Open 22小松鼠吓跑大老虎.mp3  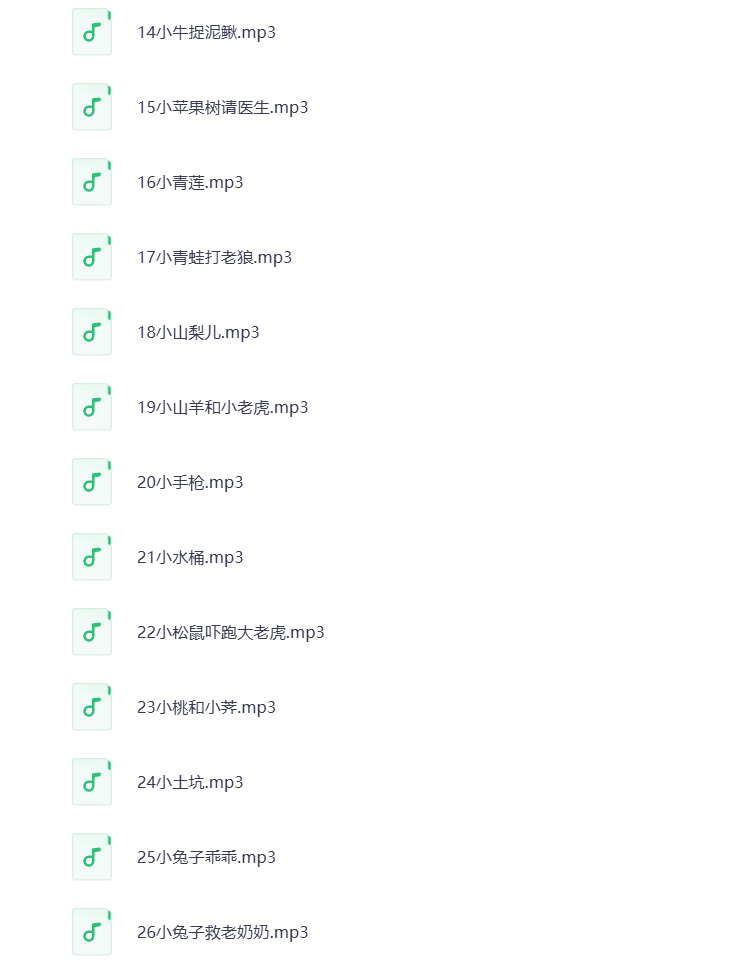tap(231, 632)
